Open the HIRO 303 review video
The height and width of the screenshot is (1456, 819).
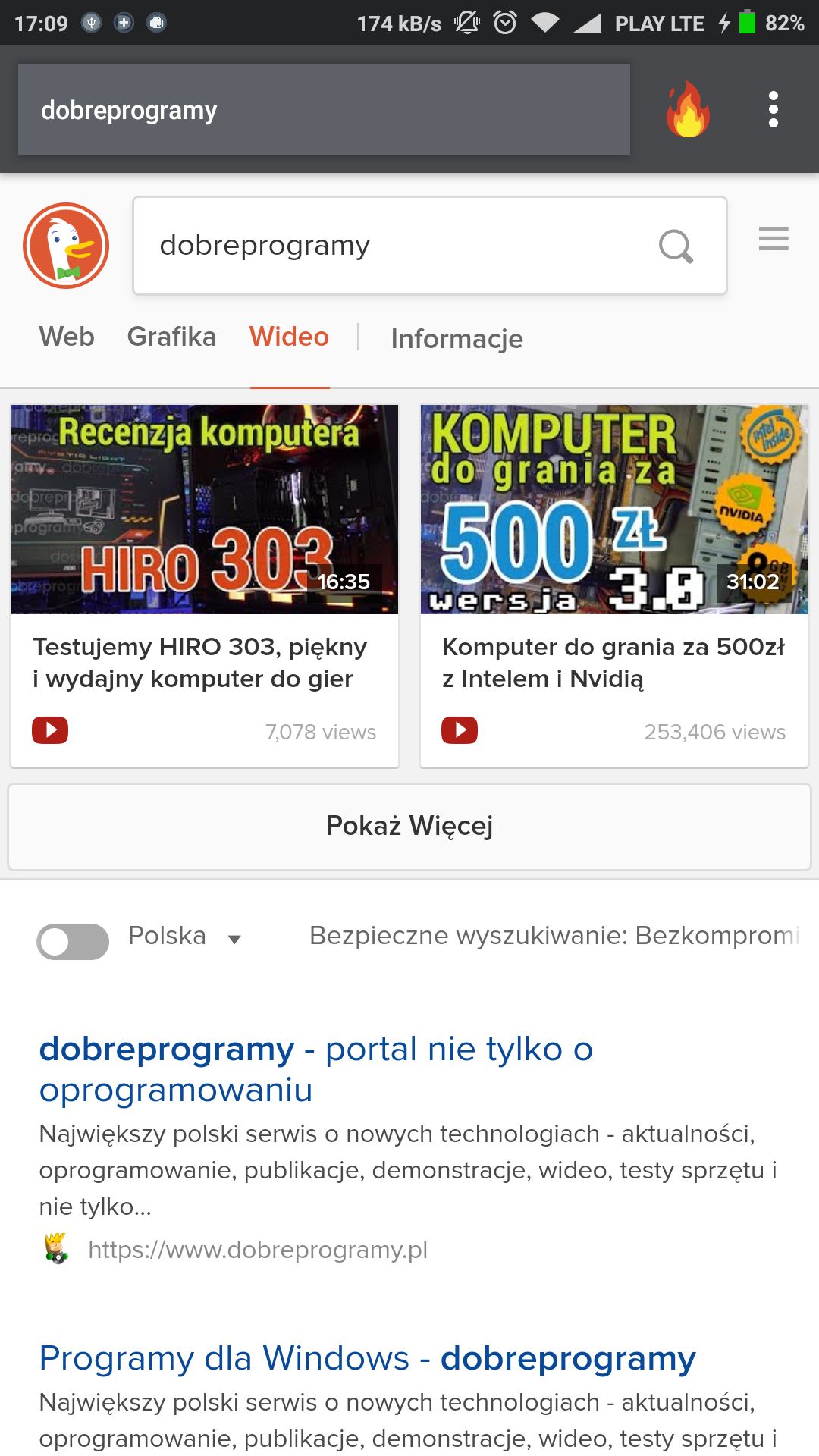pos(205,585)
